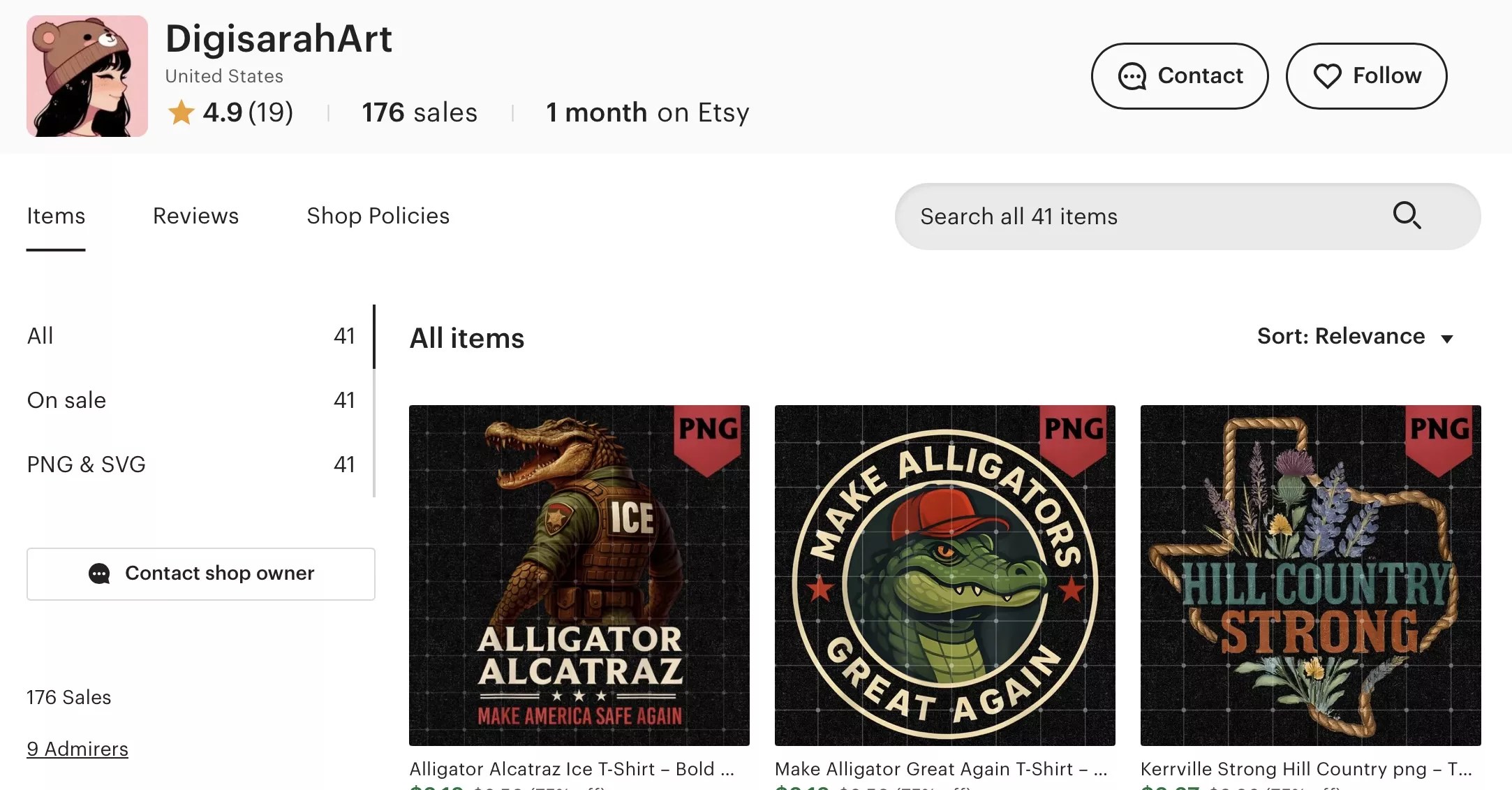Switch to the Reviews tab
1512x790 pixels.
[195, 217]
